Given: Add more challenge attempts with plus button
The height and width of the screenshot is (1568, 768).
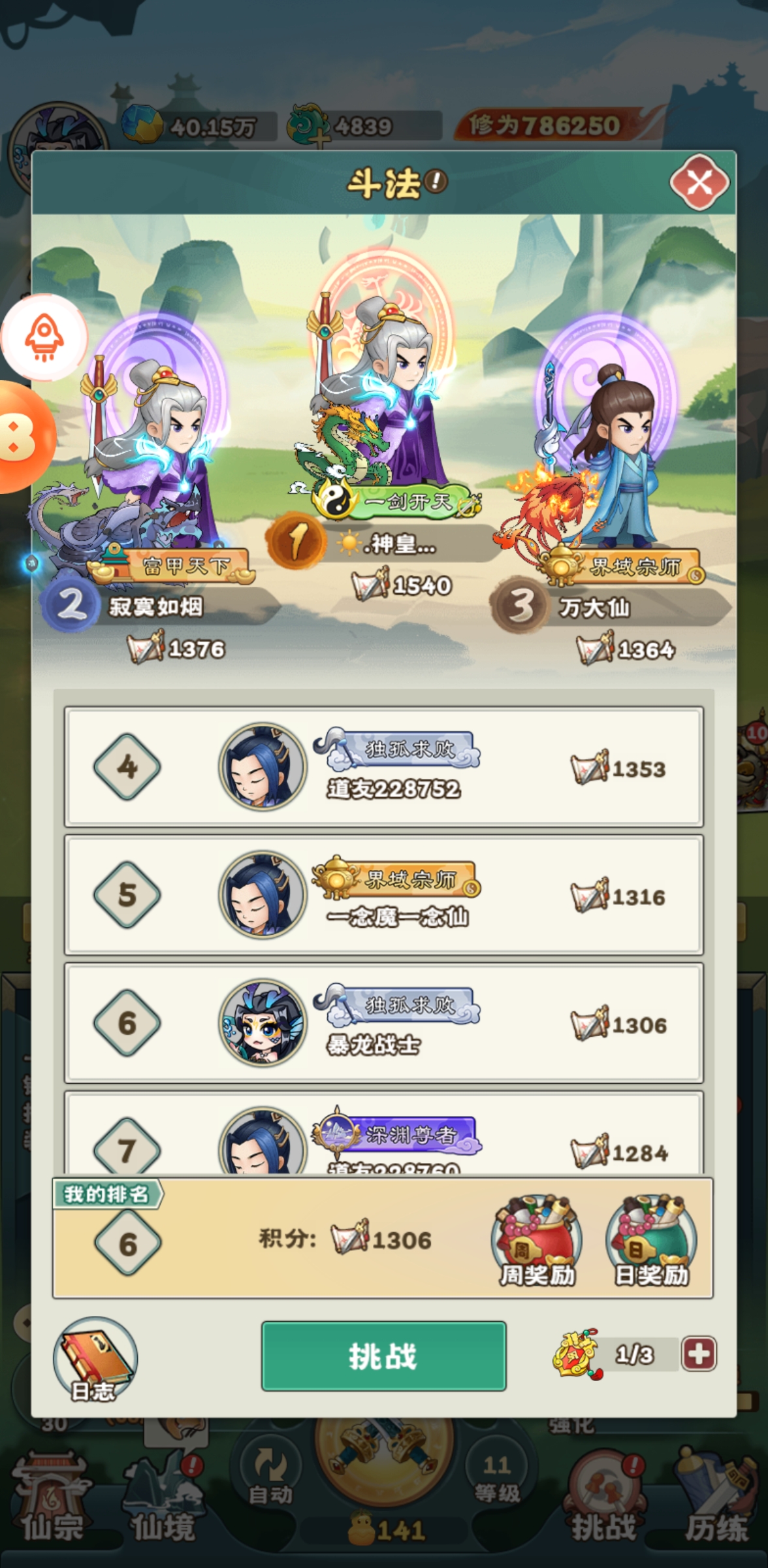Looking at the screenshot, I should (698, 1353).
